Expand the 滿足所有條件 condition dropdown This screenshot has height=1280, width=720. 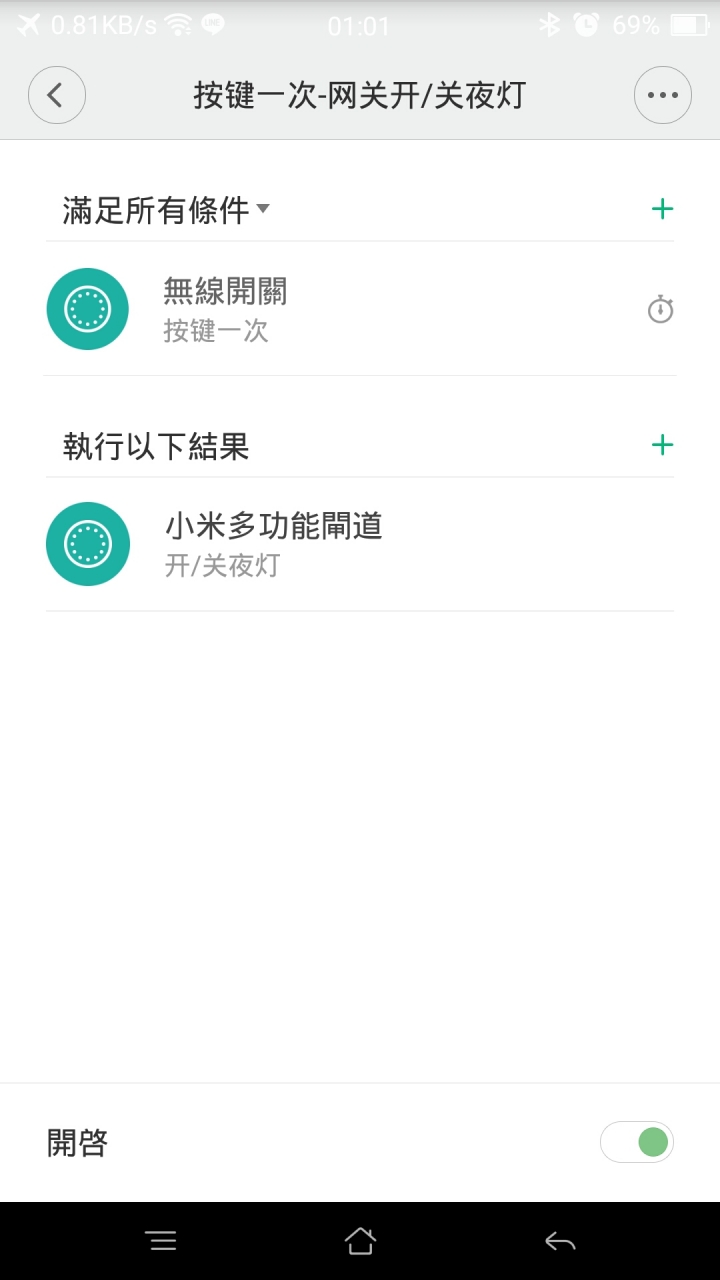coord(166,210)
